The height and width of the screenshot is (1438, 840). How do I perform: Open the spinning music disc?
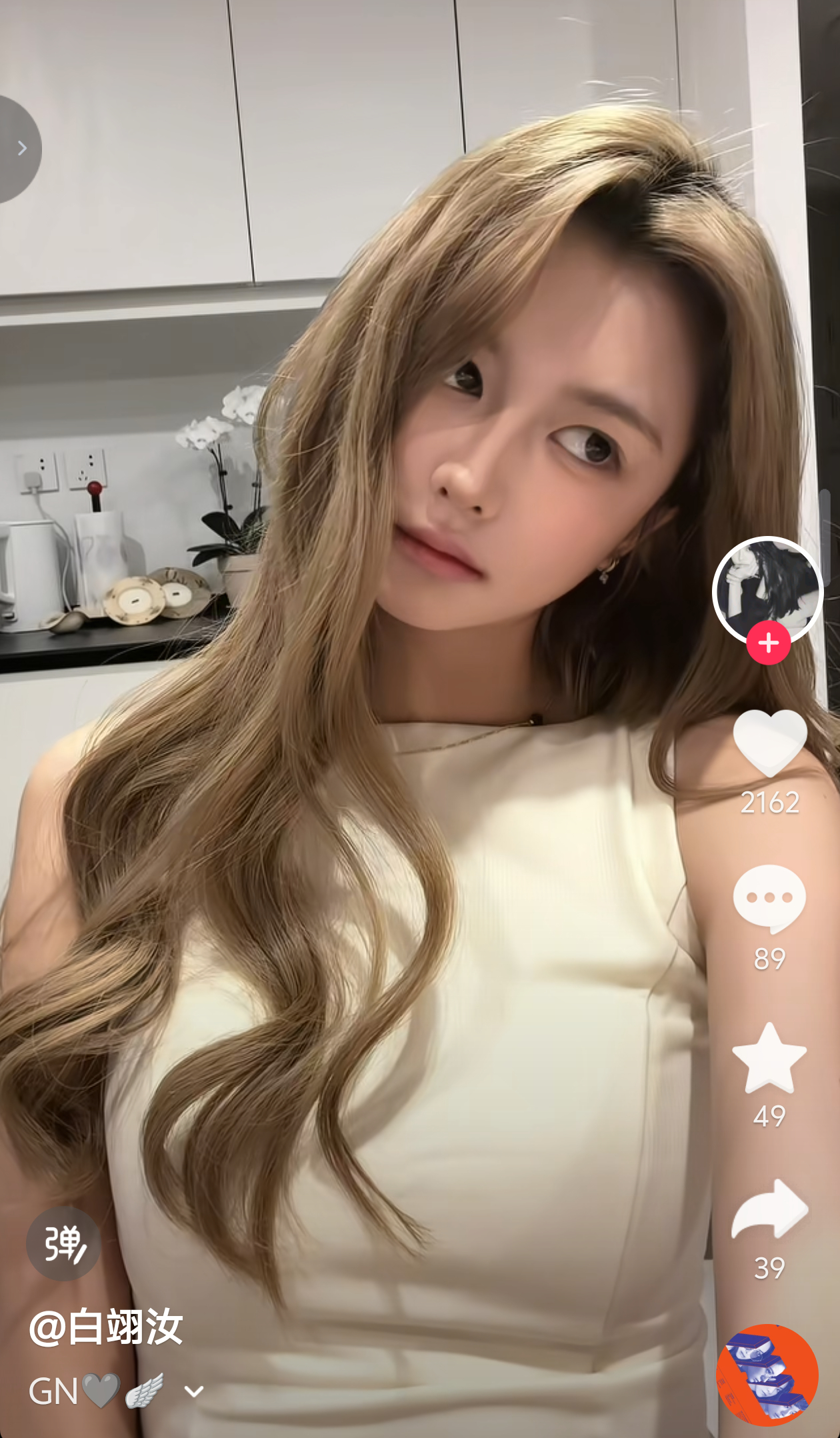click(x=767, y=1375)
